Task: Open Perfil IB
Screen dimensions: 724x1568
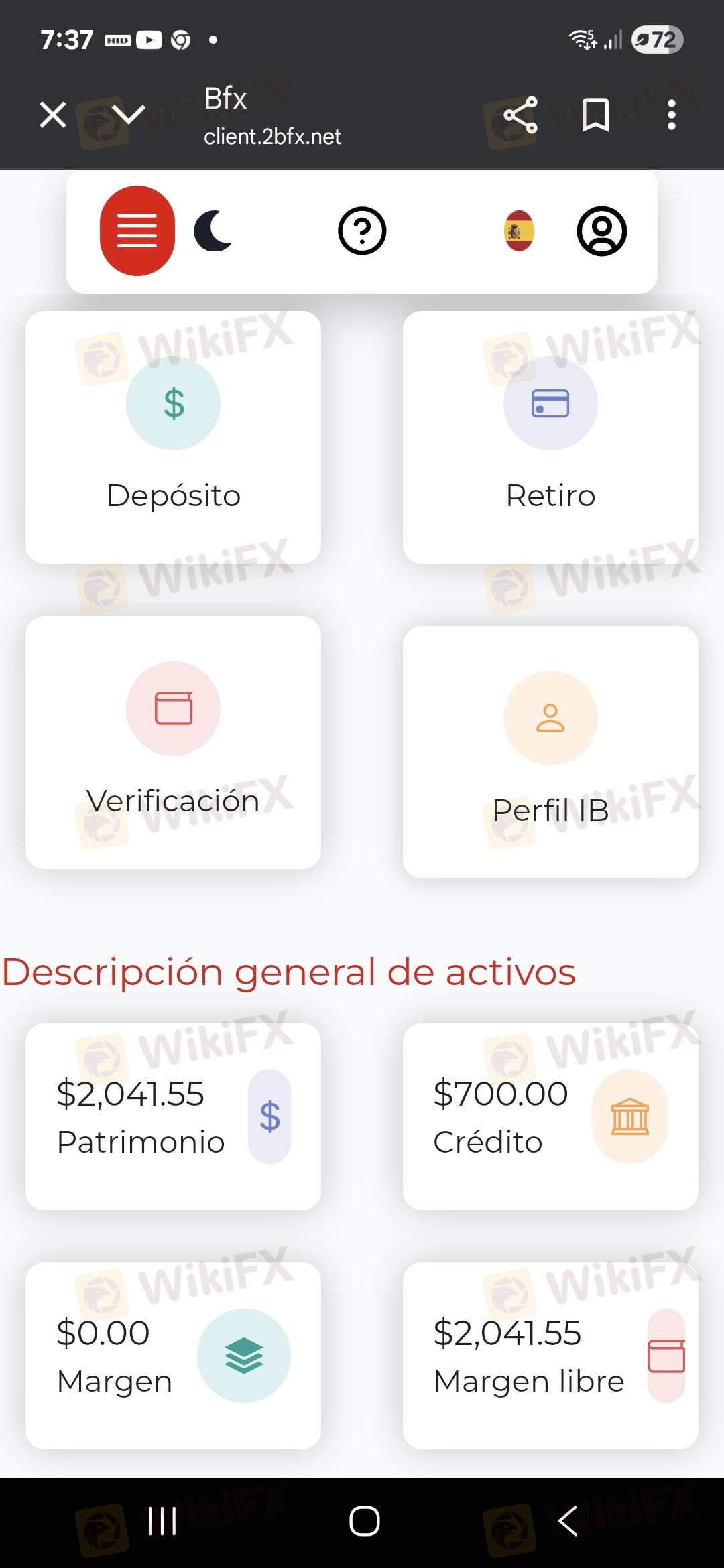Action: click(x=550, y=752)
